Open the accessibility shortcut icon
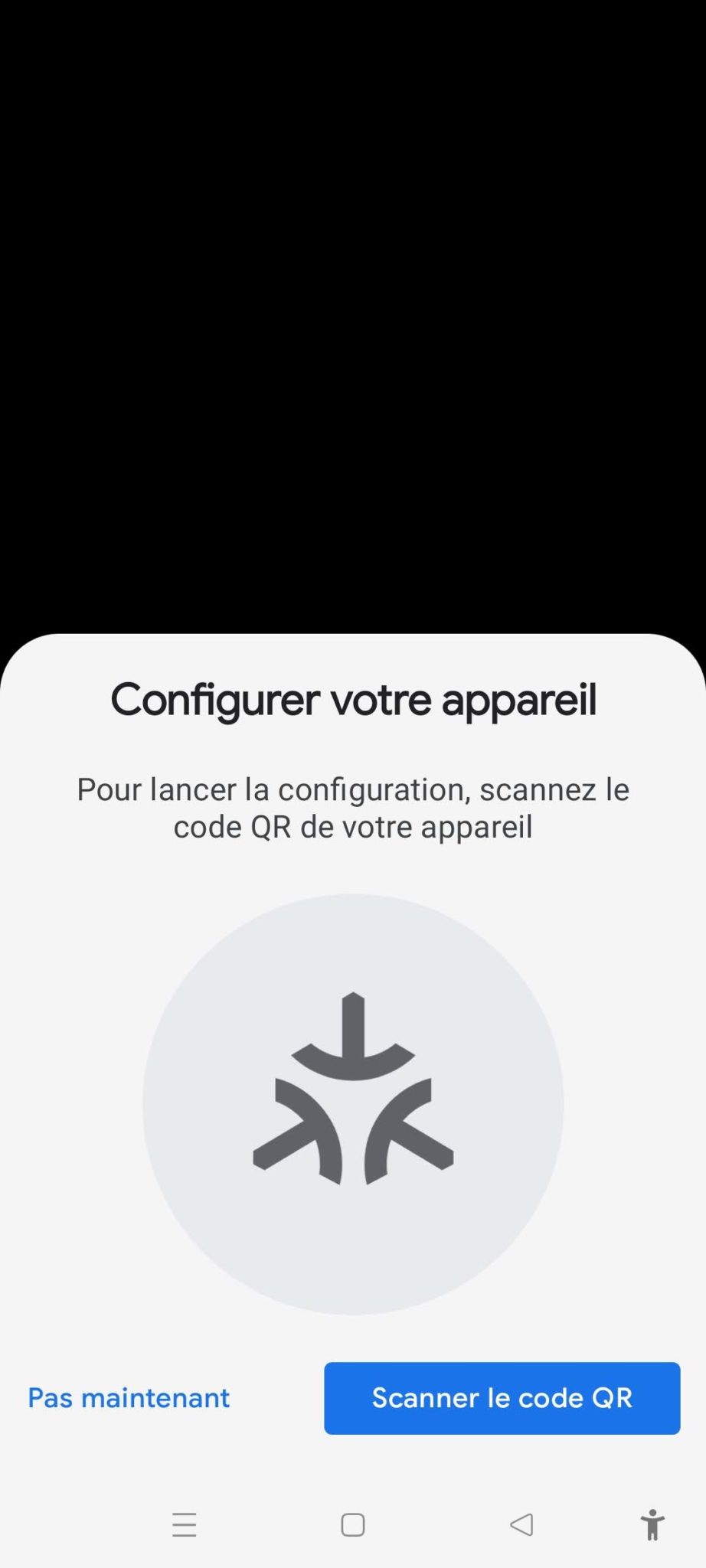 tap(652, 1524)
